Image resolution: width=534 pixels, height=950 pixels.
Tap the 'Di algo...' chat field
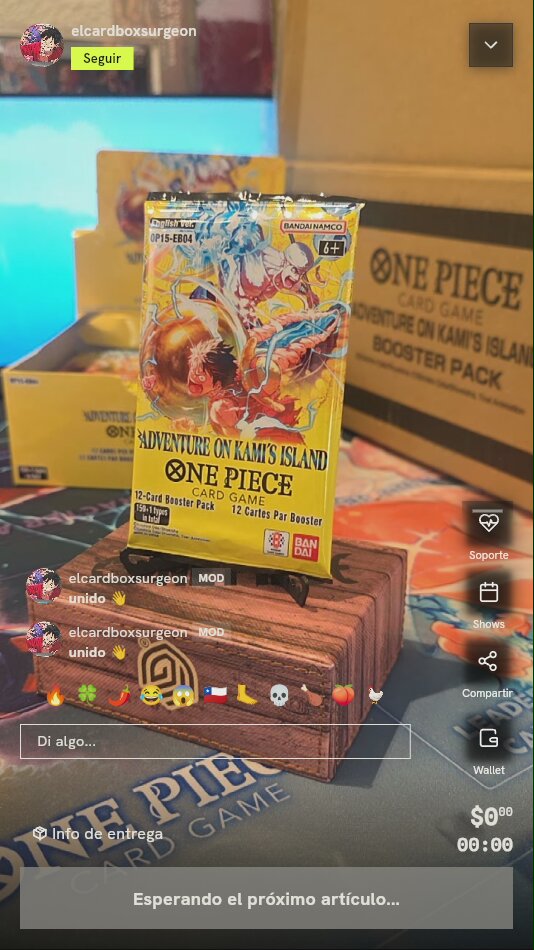pyautogui.click(x=215, y=742)
